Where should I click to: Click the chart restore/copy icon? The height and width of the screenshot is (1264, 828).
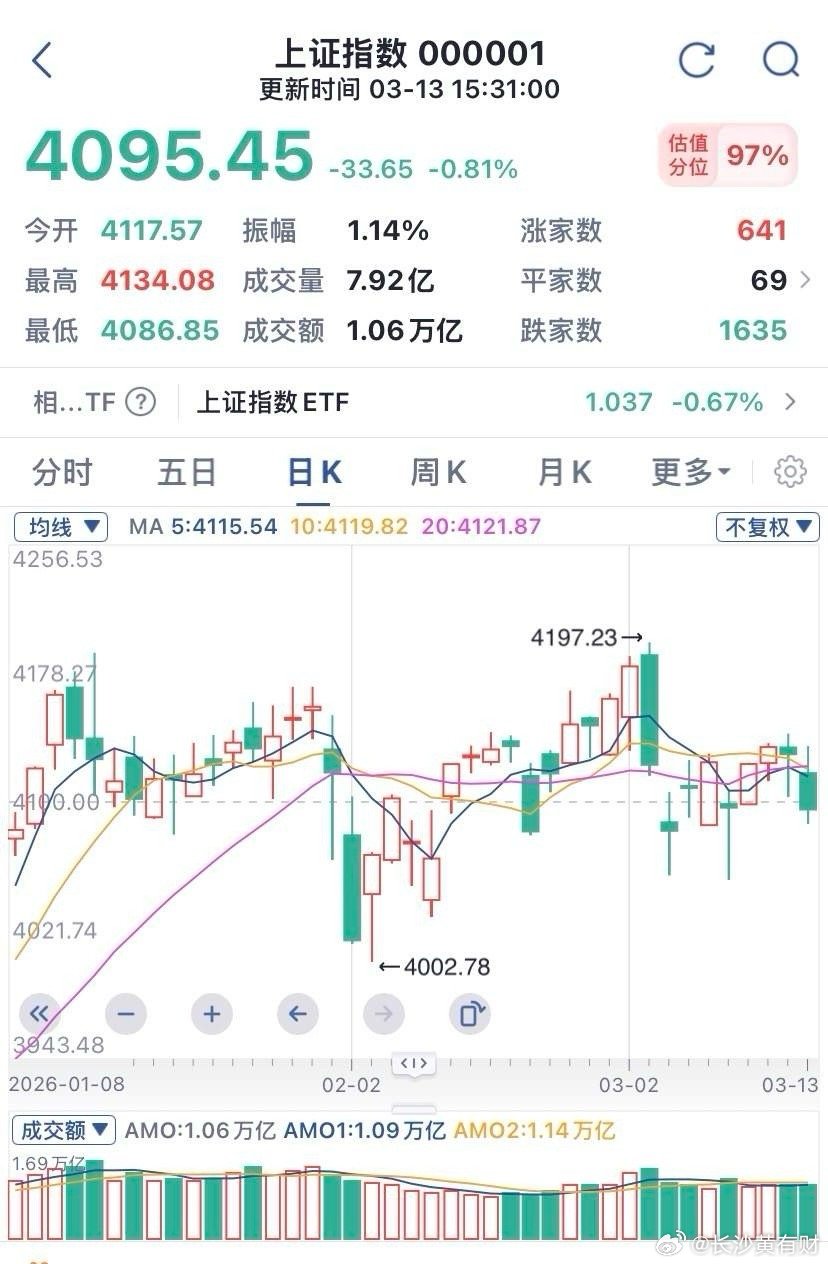click(469, 1014)
